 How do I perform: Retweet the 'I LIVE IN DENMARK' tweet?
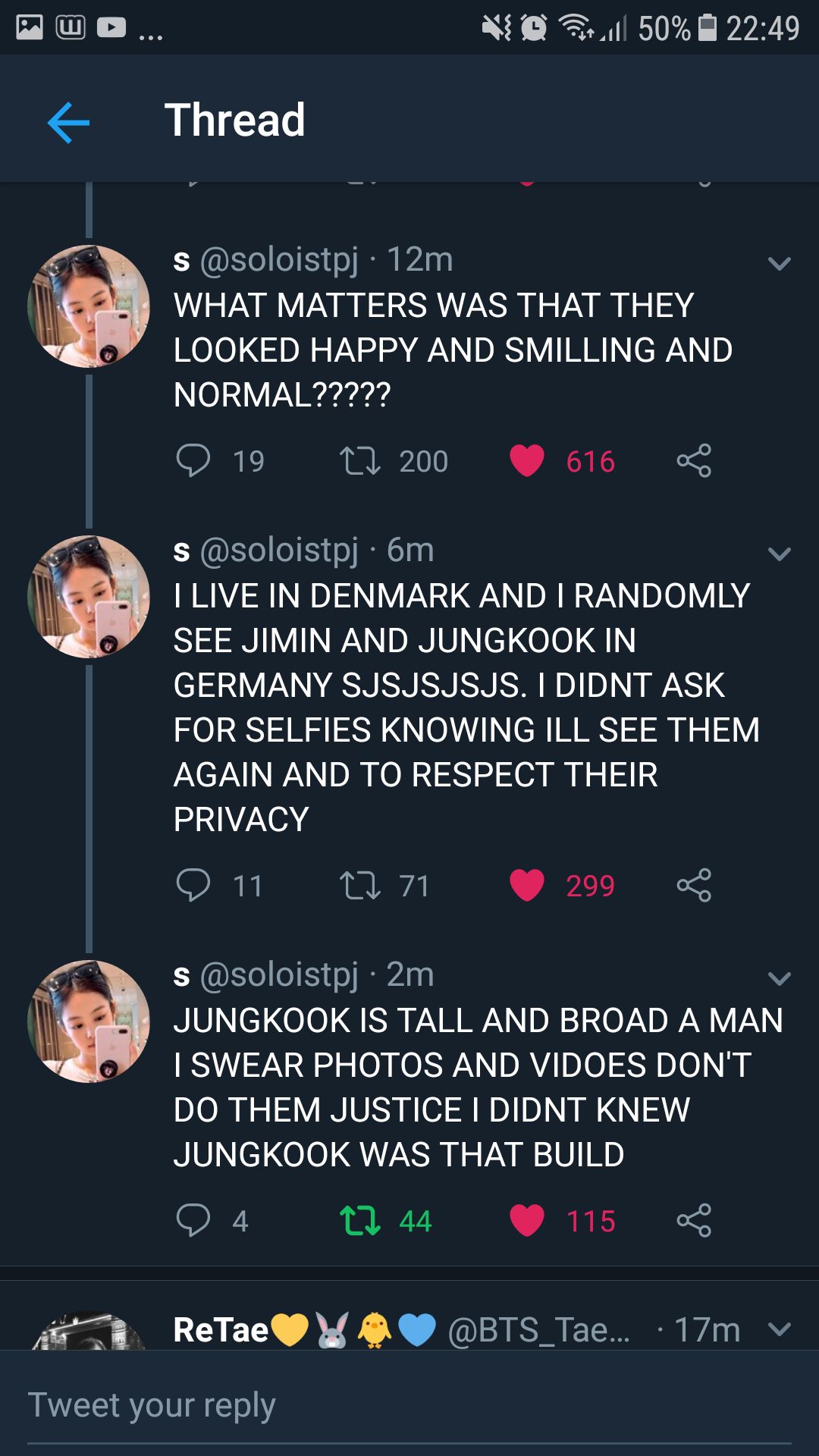[x=359, y=885]
